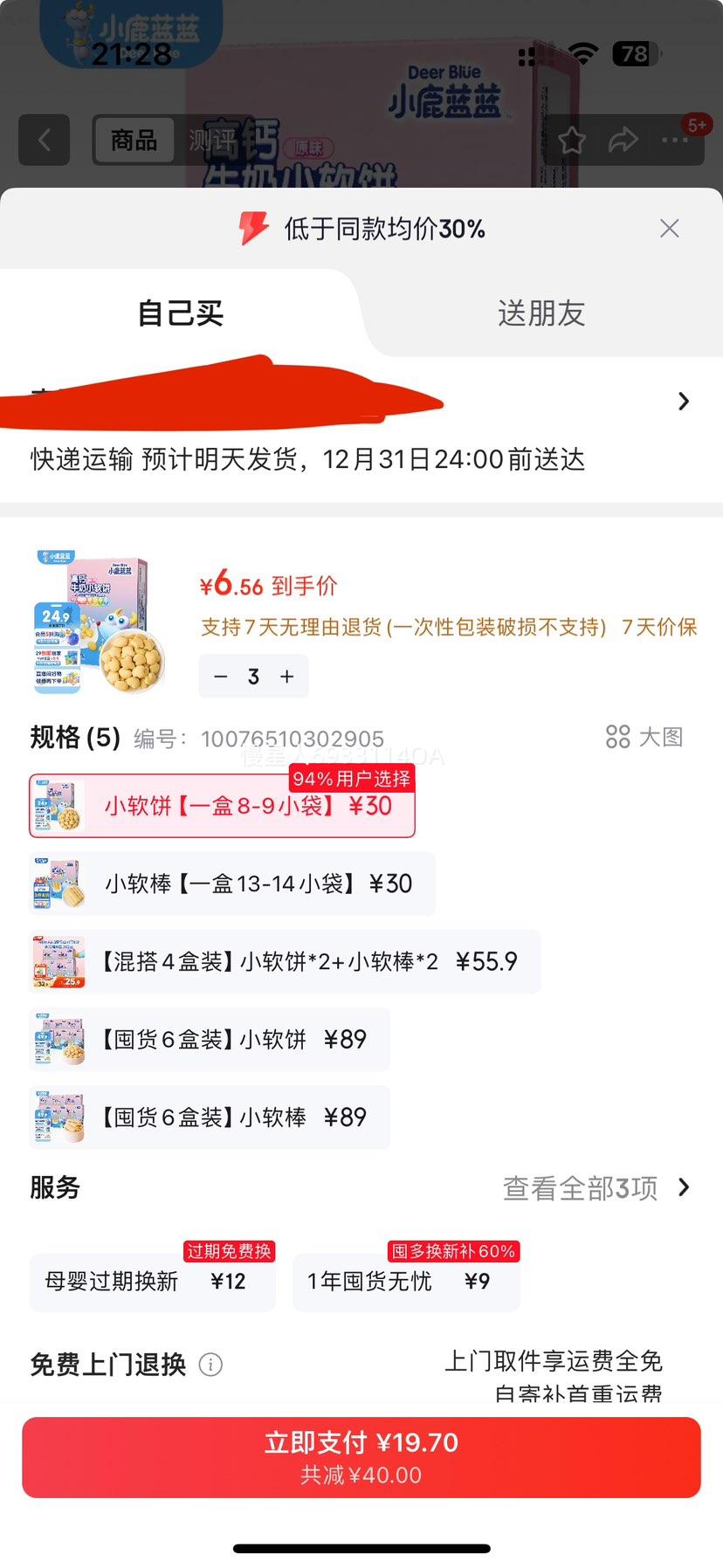Dismiss the 低于同款均价30% banner
Image resolution: width=723 pixels, height=1568 pixels.
pos(669,228)
